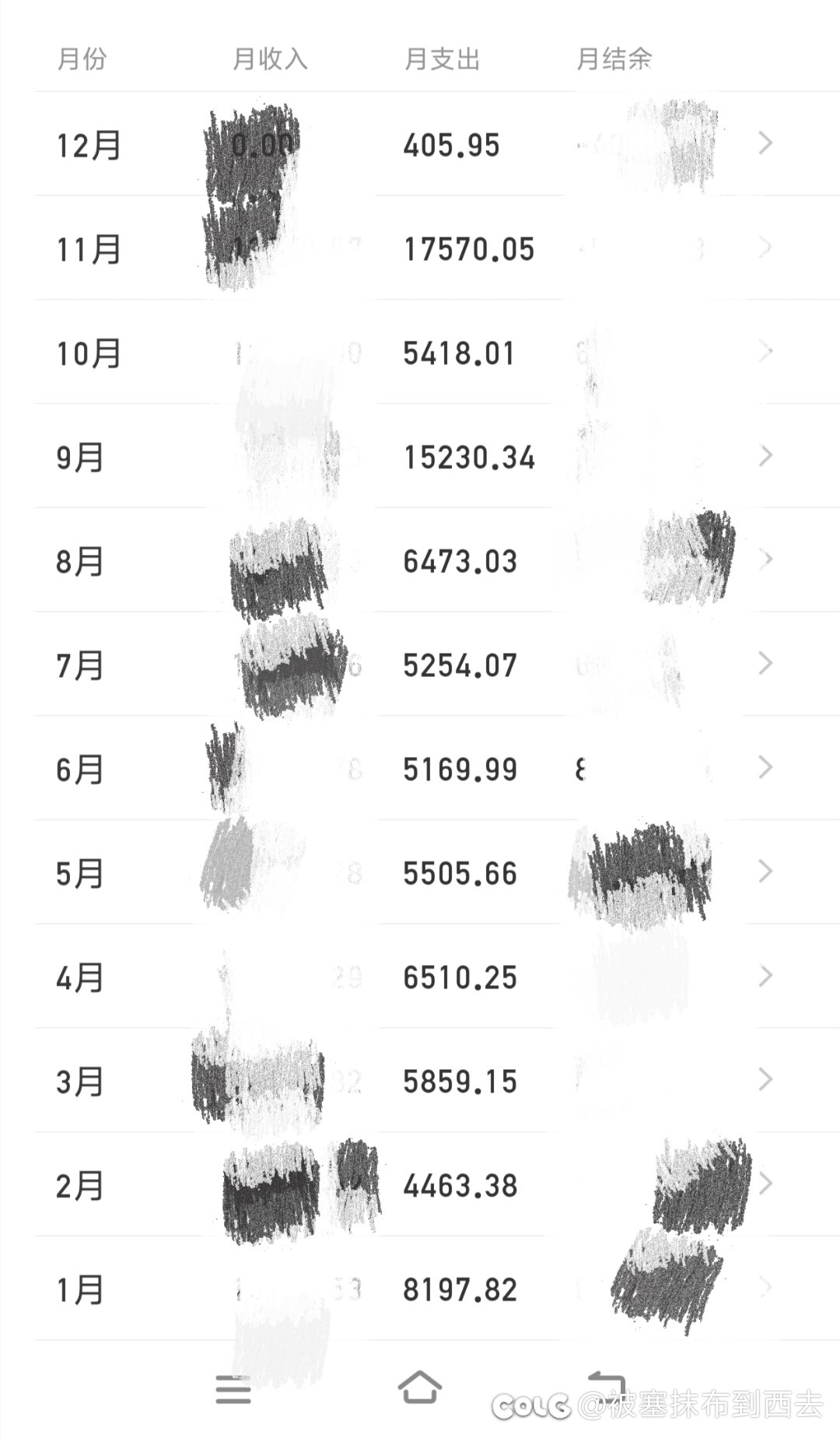Show the 6月 monthly breakdown
This screenshot has height=1438, width=840.
[x=420, y=770]
